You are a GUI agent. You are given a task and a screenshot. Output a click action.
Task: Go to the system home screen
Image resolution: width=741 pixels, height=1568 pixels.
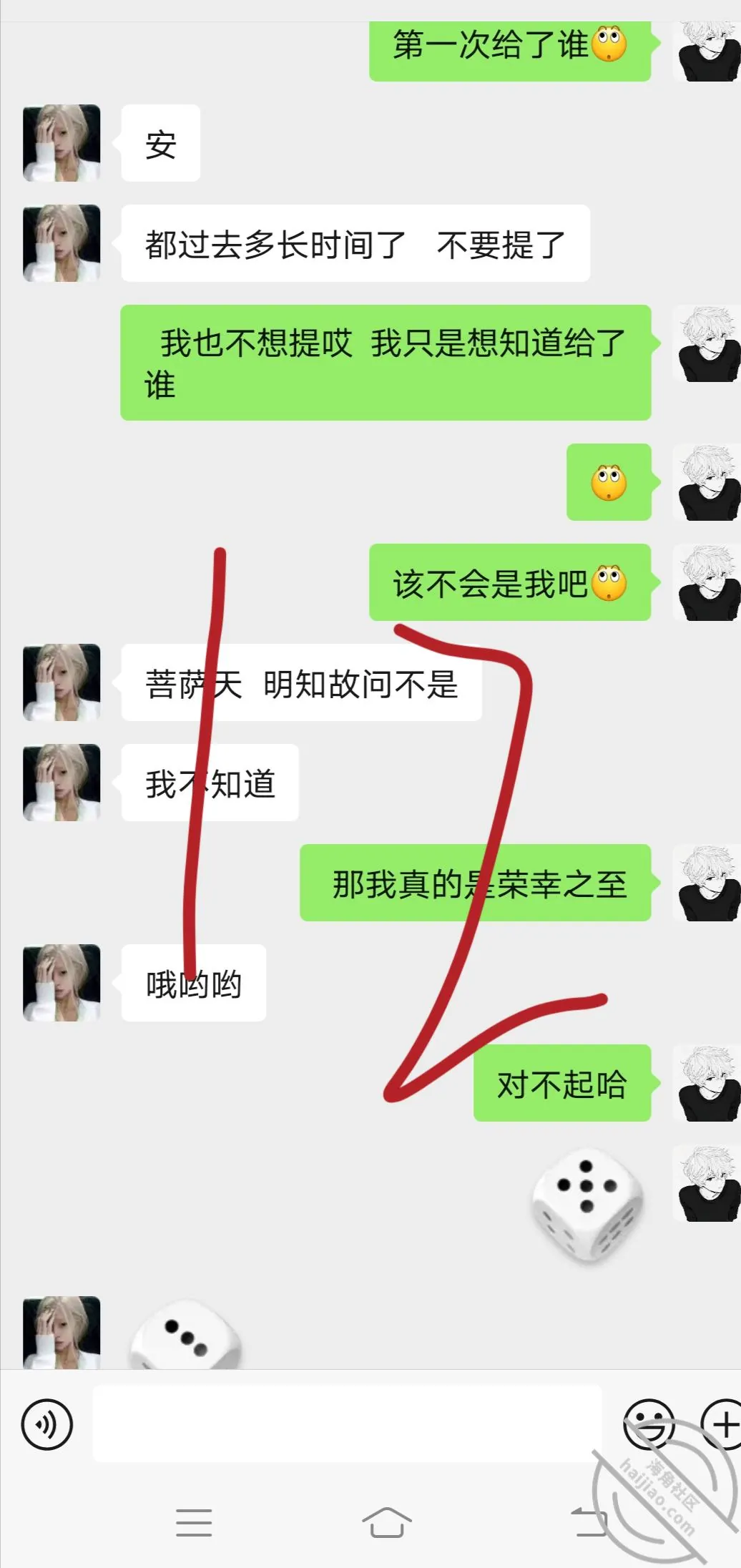[386, 1522]
